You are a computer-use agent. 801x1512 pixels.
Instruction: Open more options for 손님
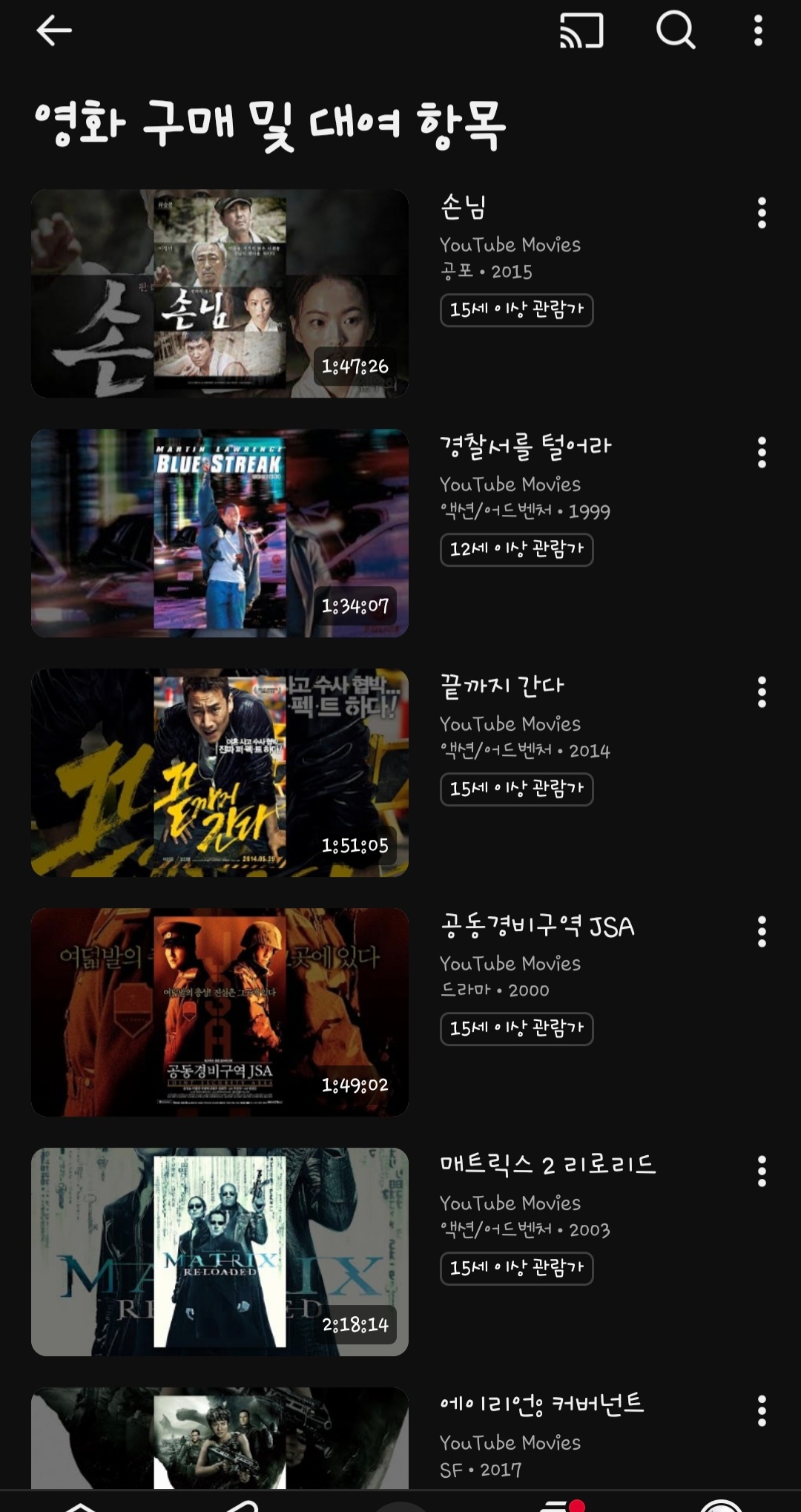pyautogui.click(x=762, y=213)
